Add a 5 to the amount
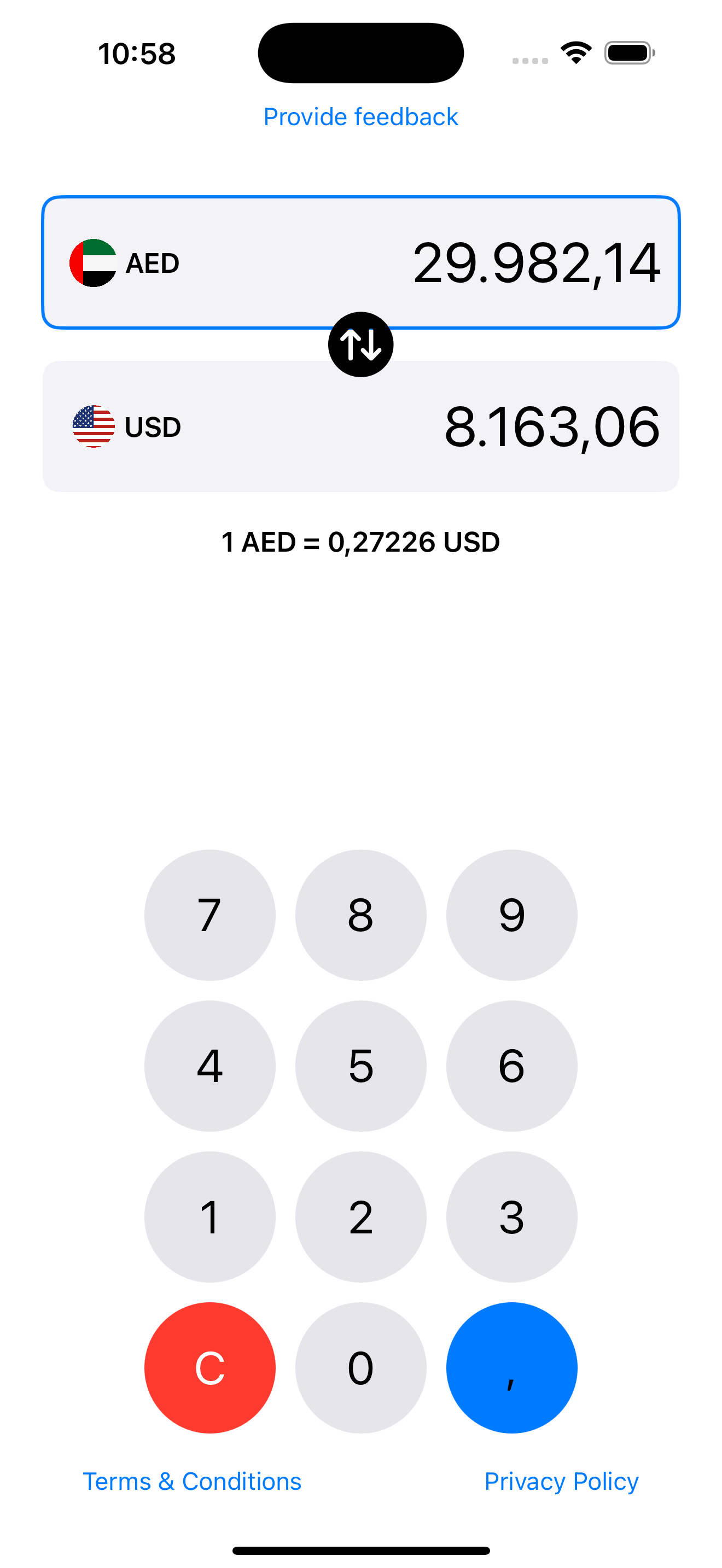Image resolution: width=722 pixels, height=1568 pixels. coord(360,1066)
